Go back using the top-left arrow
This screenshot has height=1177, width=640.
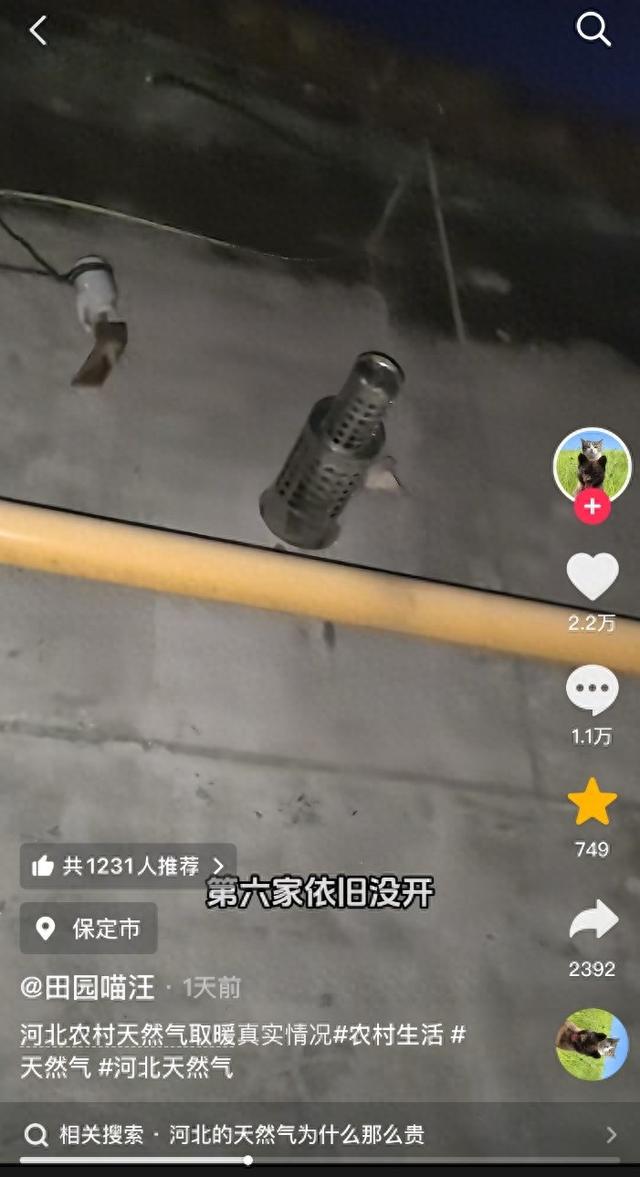click(x=38, y=31)
